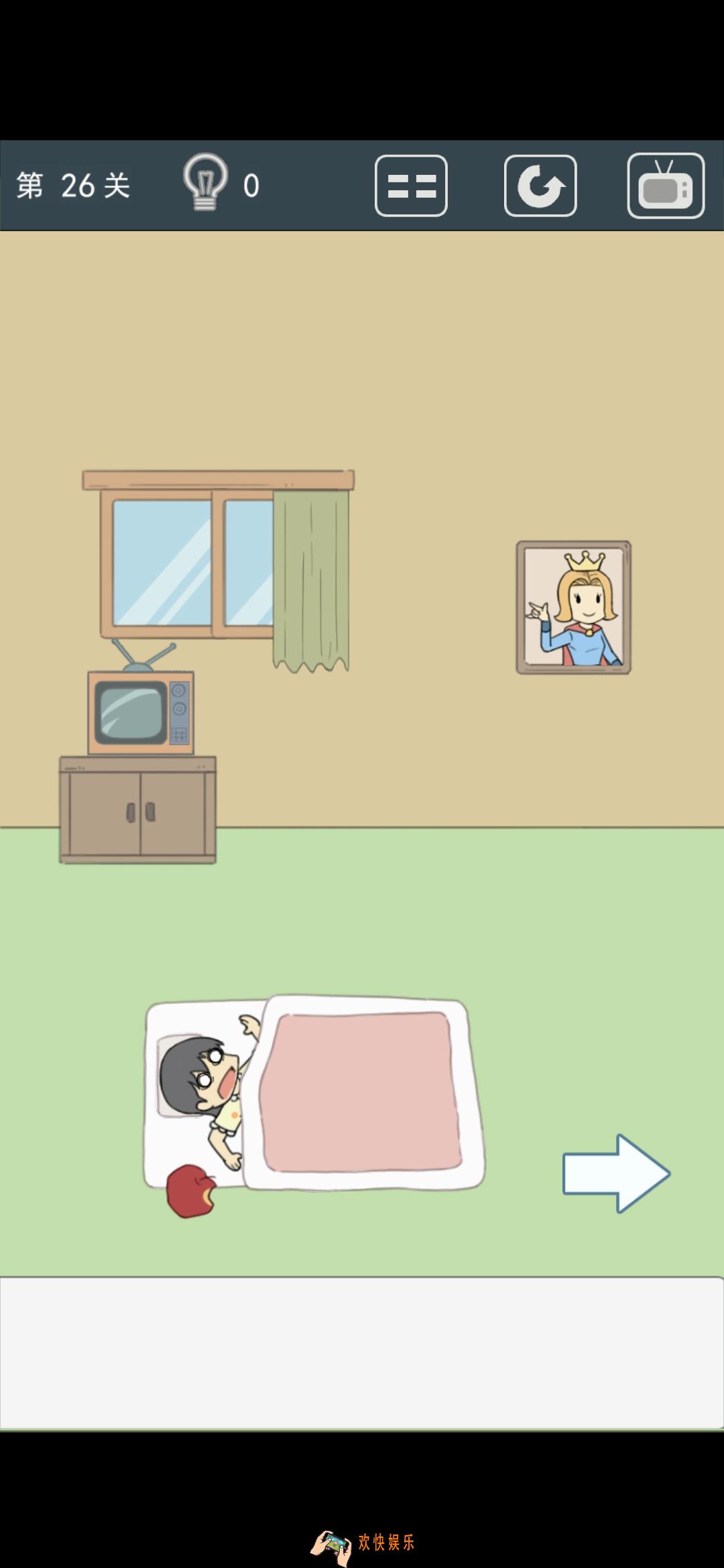The height and width of the screenshot is (1568, 724).
Task: Open the brown cabinet doors
Action: [x=138, y=812]
